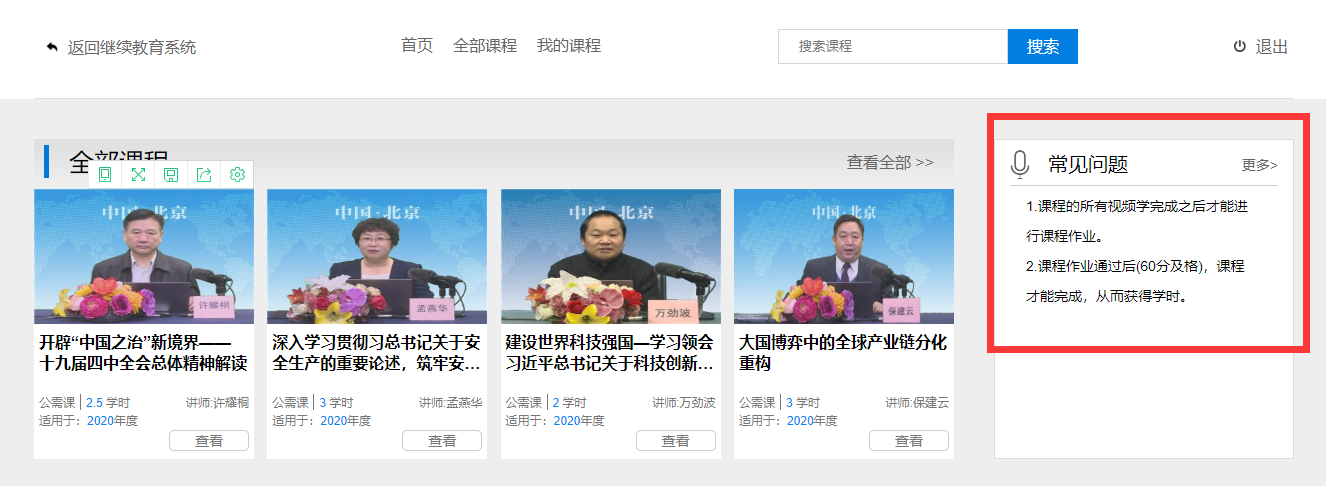Tap the blue 搜索 button

pos(1042,46)
